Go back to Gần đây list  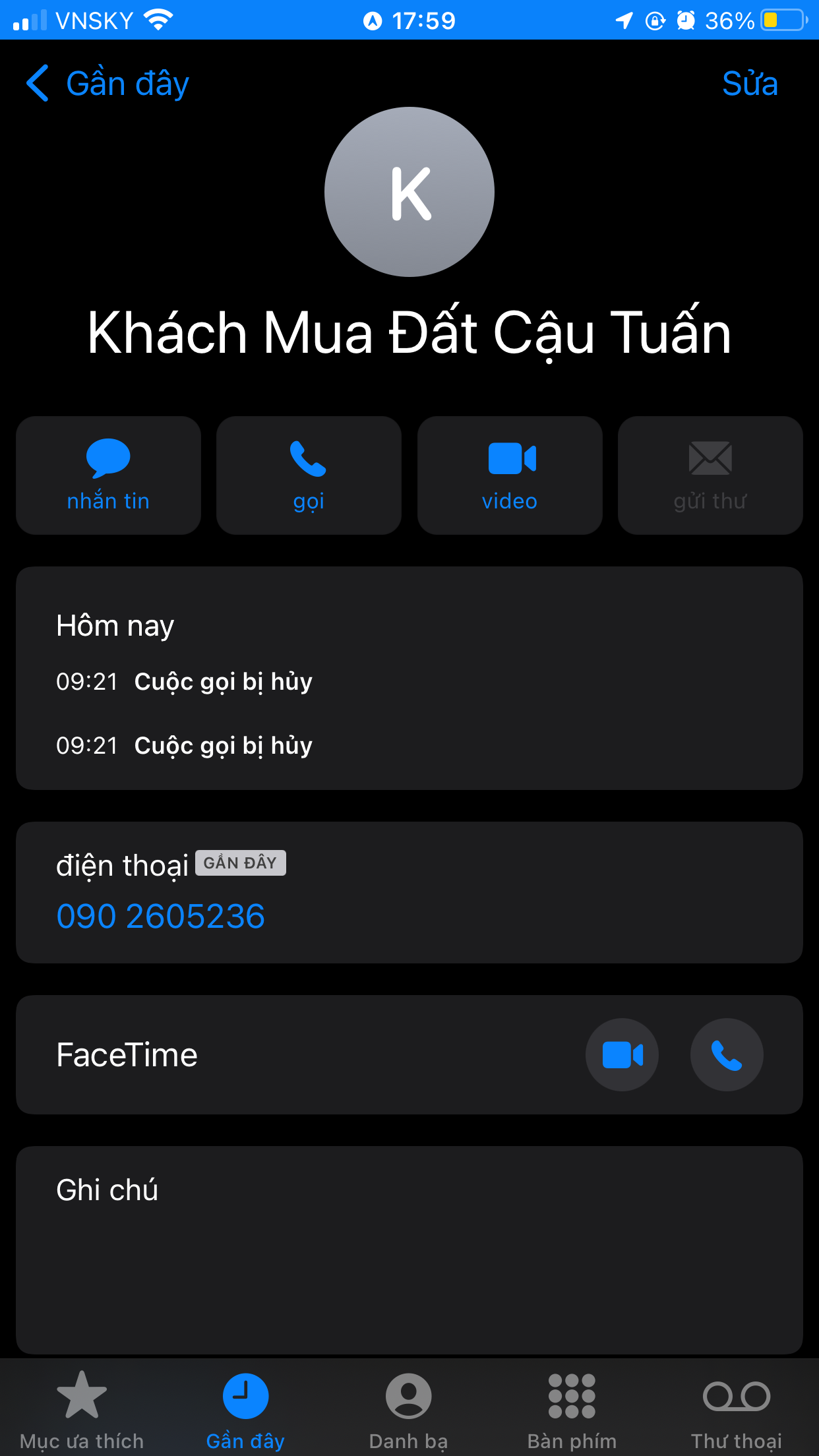pos(107,84)
